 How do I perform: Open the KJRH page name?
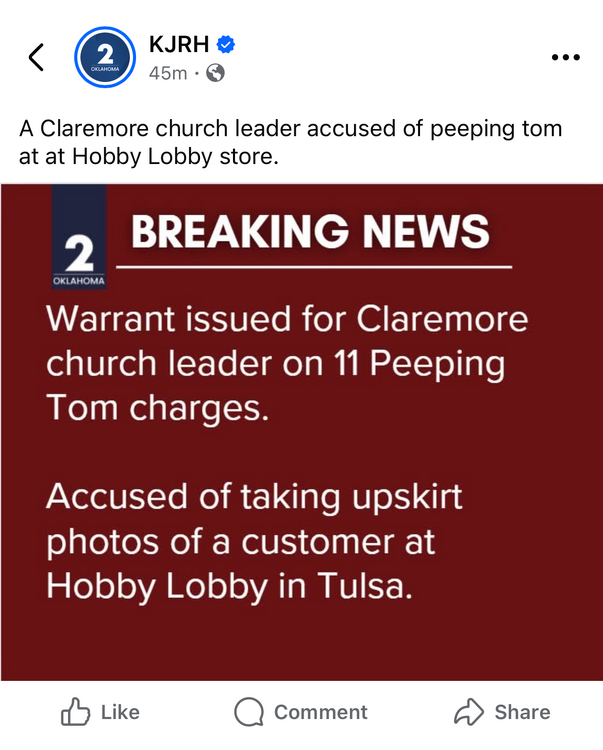[178, 44]
